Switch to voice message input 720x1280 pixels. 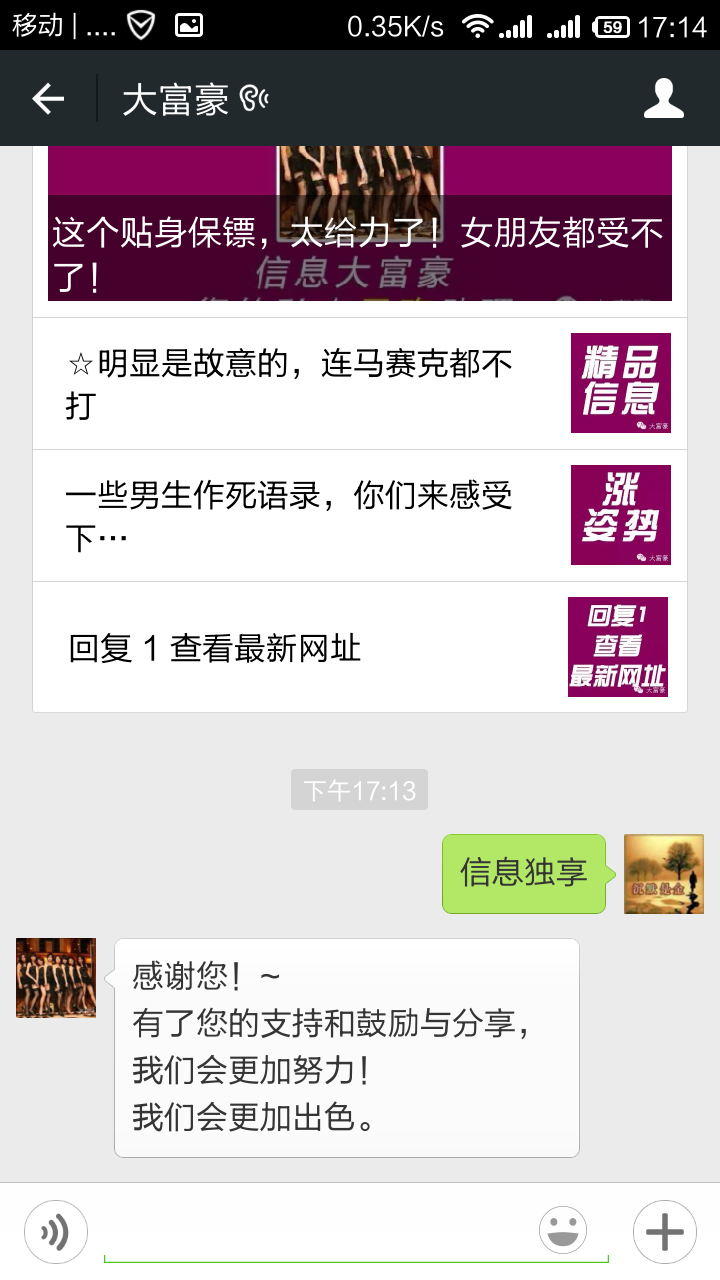point(56,1232)
